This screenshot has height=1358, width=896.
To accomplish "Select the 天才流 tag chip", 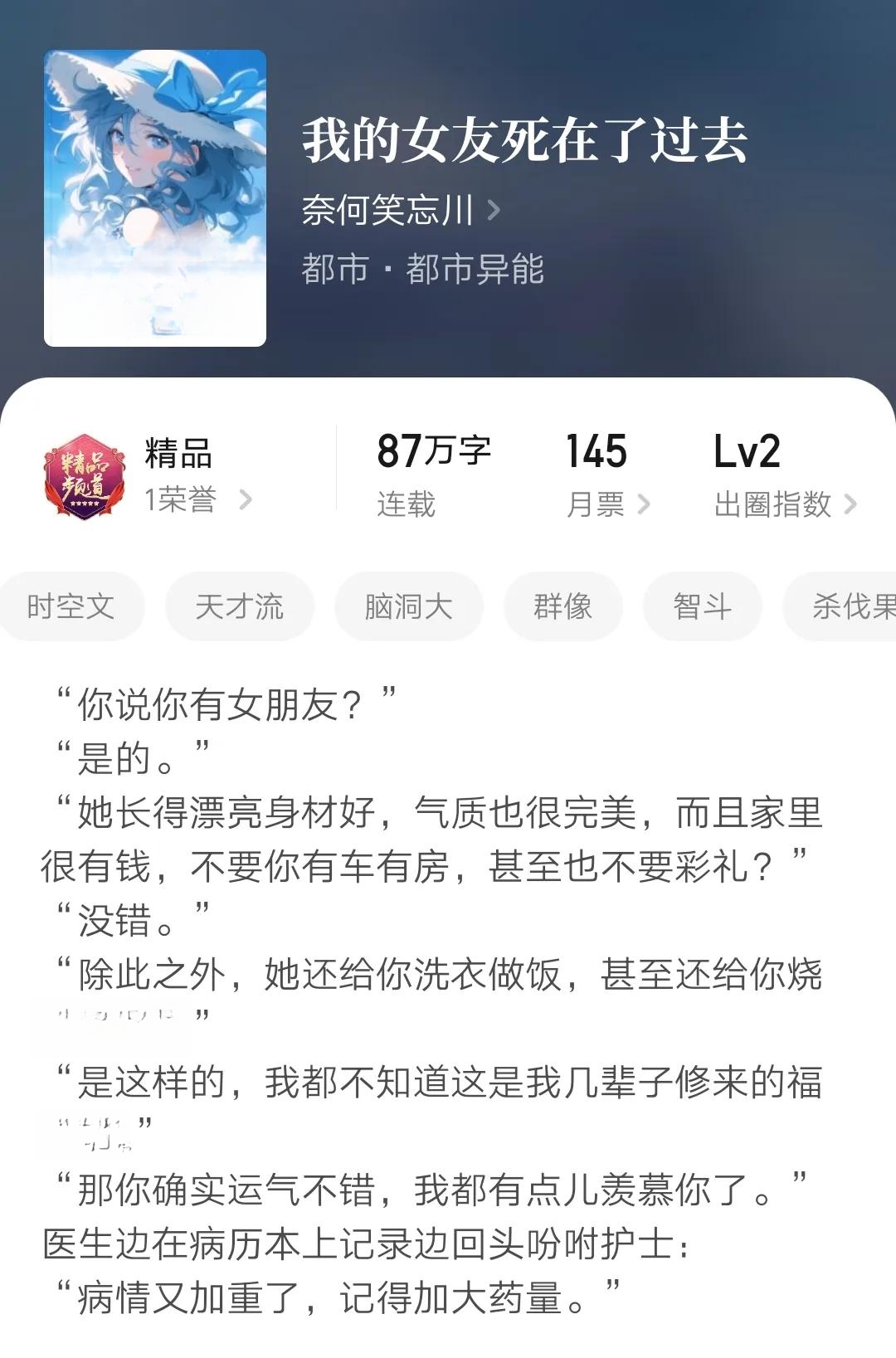I will click(239, 606).
